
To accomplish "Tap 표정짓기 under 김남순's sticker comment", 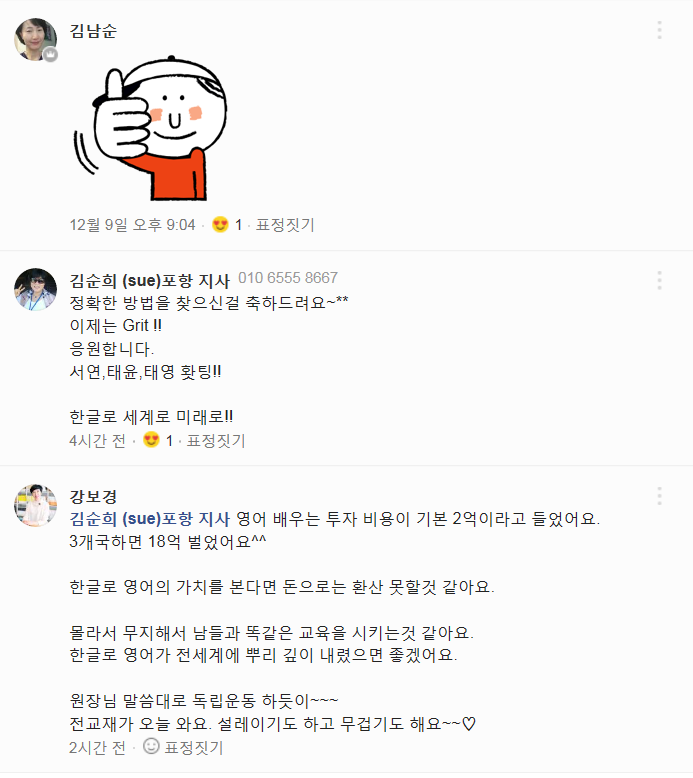I will tap(285, 225).
